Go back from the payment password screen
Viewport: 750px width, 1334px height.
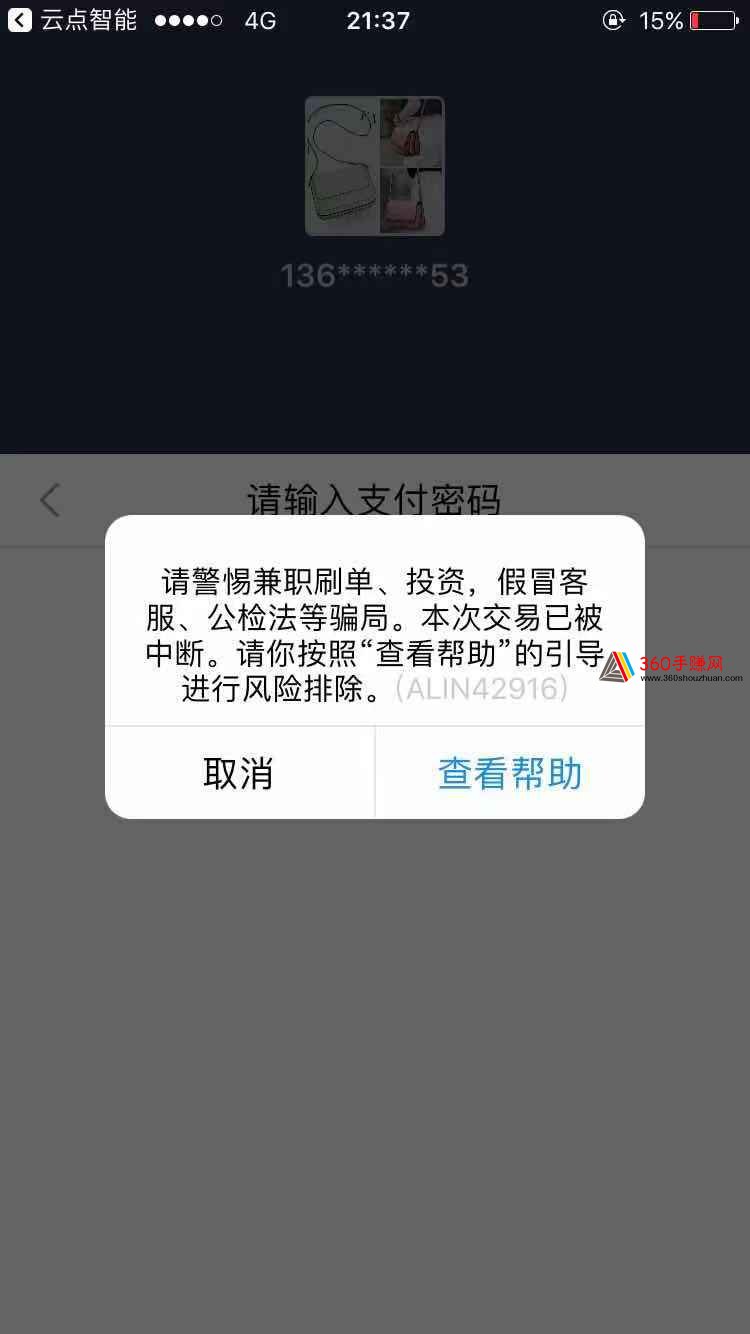(50, 500)
